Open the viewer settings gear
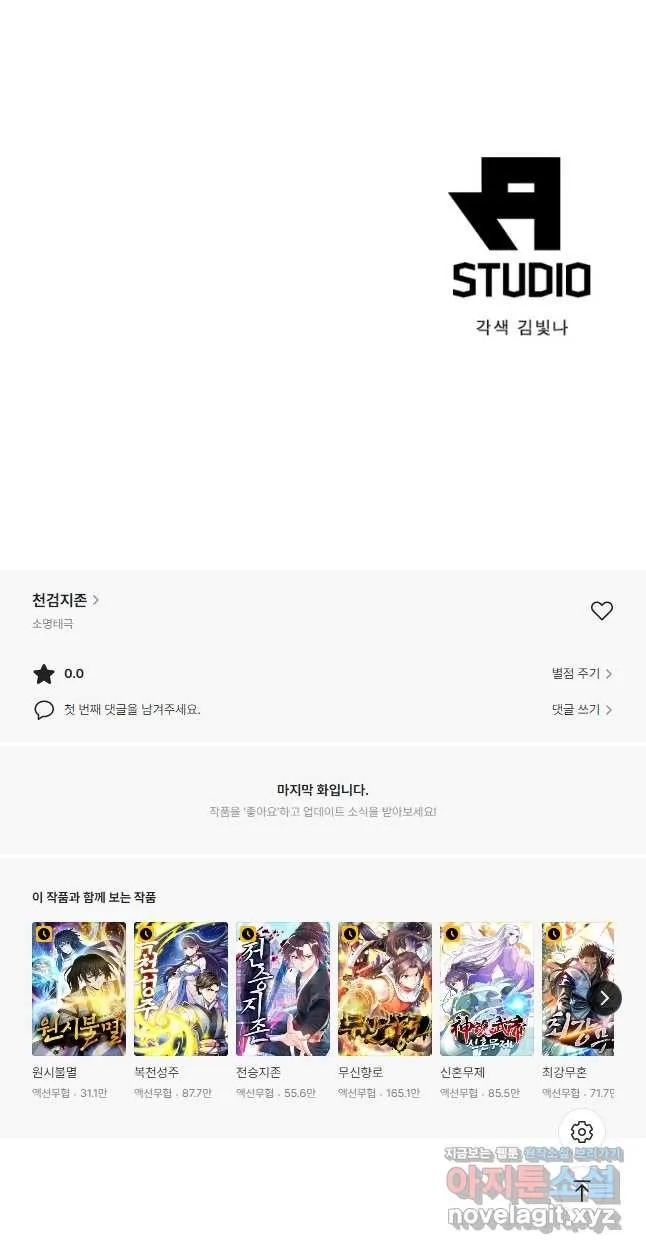The image size is (646, 1254). pyautogui.click(x=582, y=1132)
